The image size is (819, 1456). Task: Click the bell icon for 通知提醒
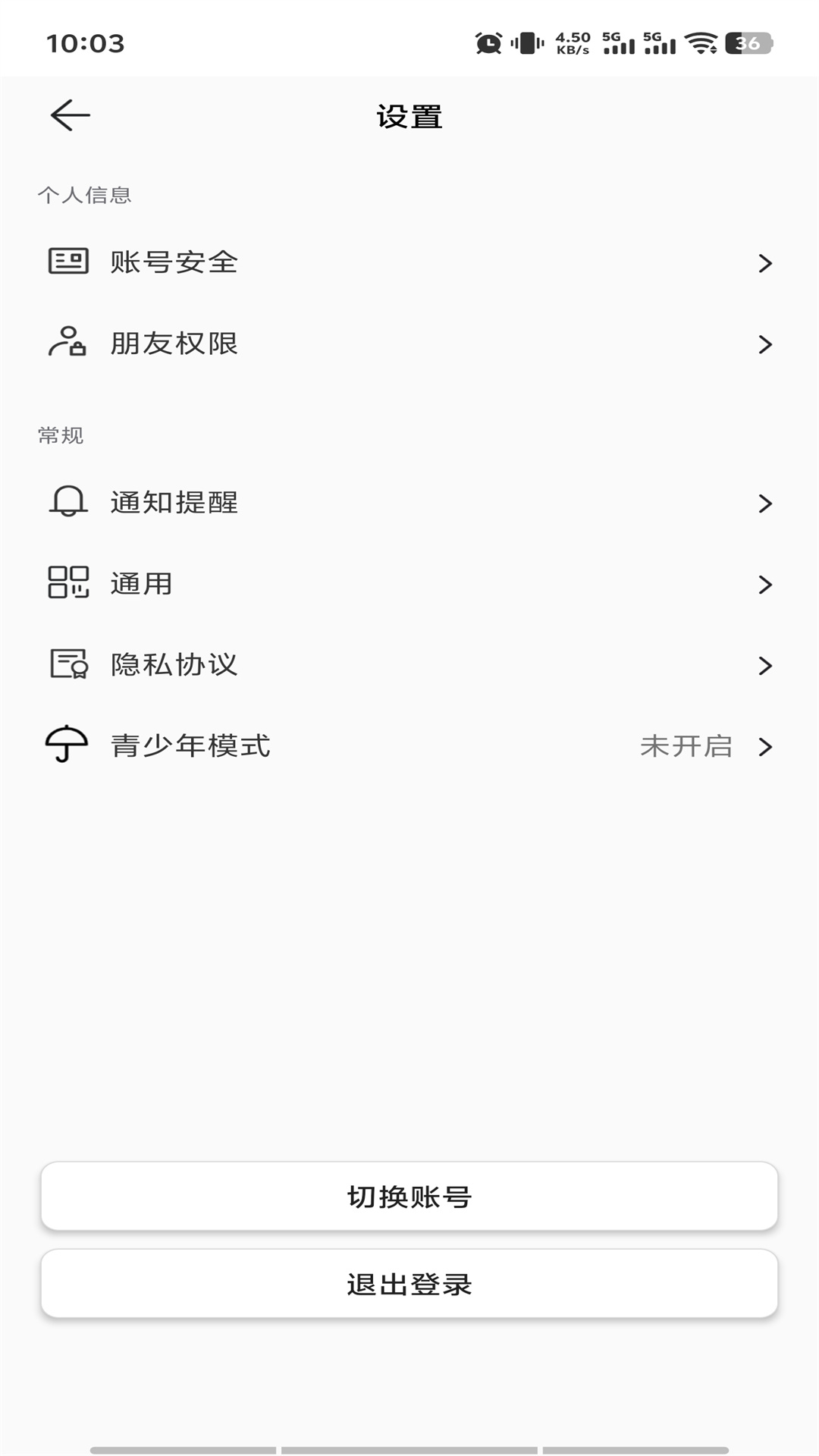(x=68, y=502)
